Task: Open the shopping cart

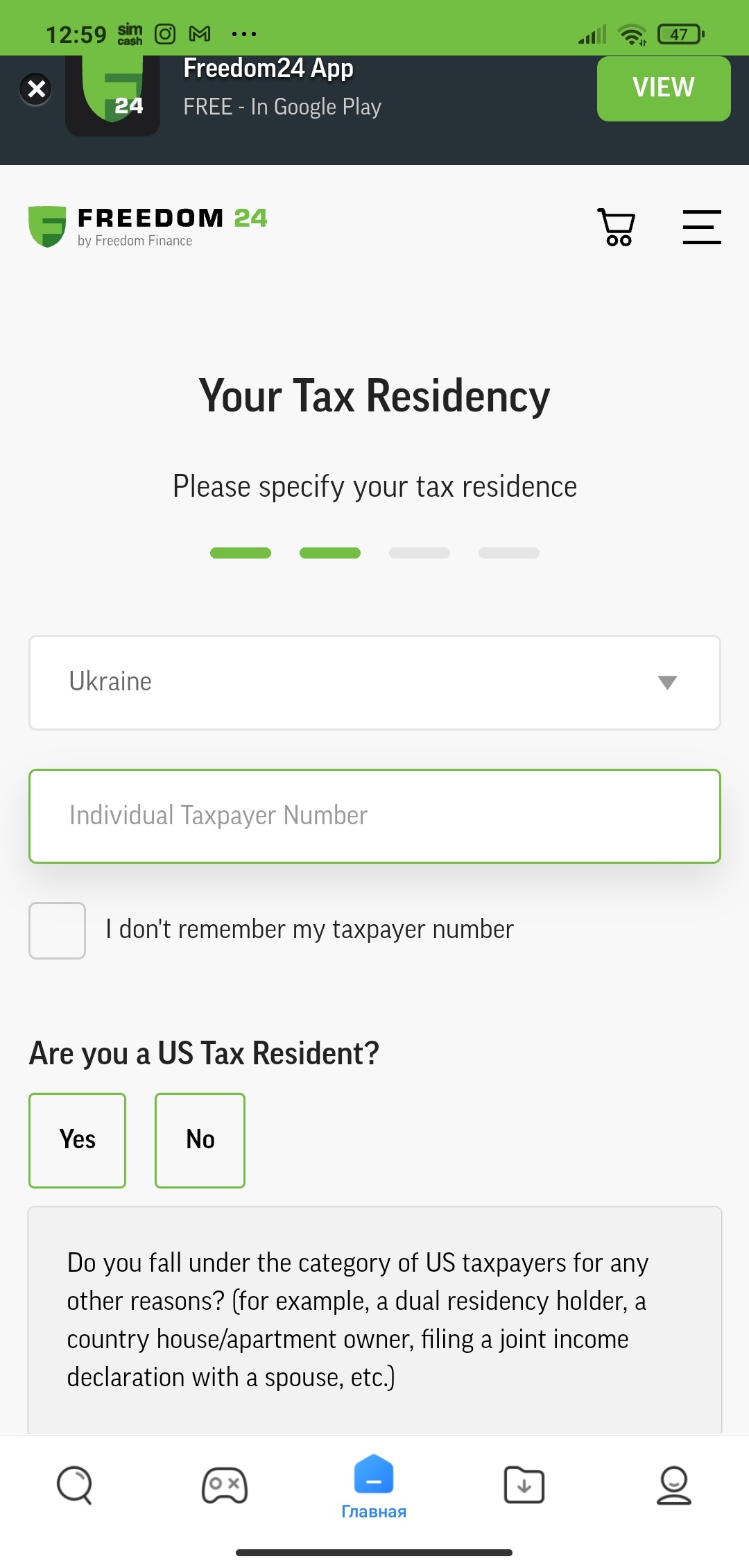Action: click(x=616, y=228)
